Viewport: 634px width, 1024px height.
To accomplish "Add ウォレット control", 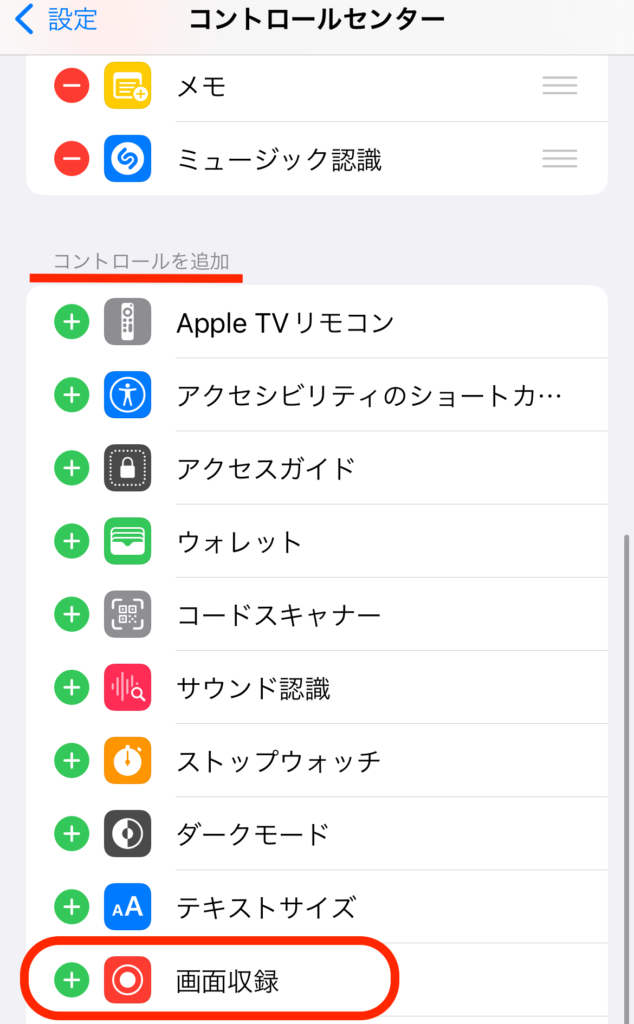I will [72, 541].
